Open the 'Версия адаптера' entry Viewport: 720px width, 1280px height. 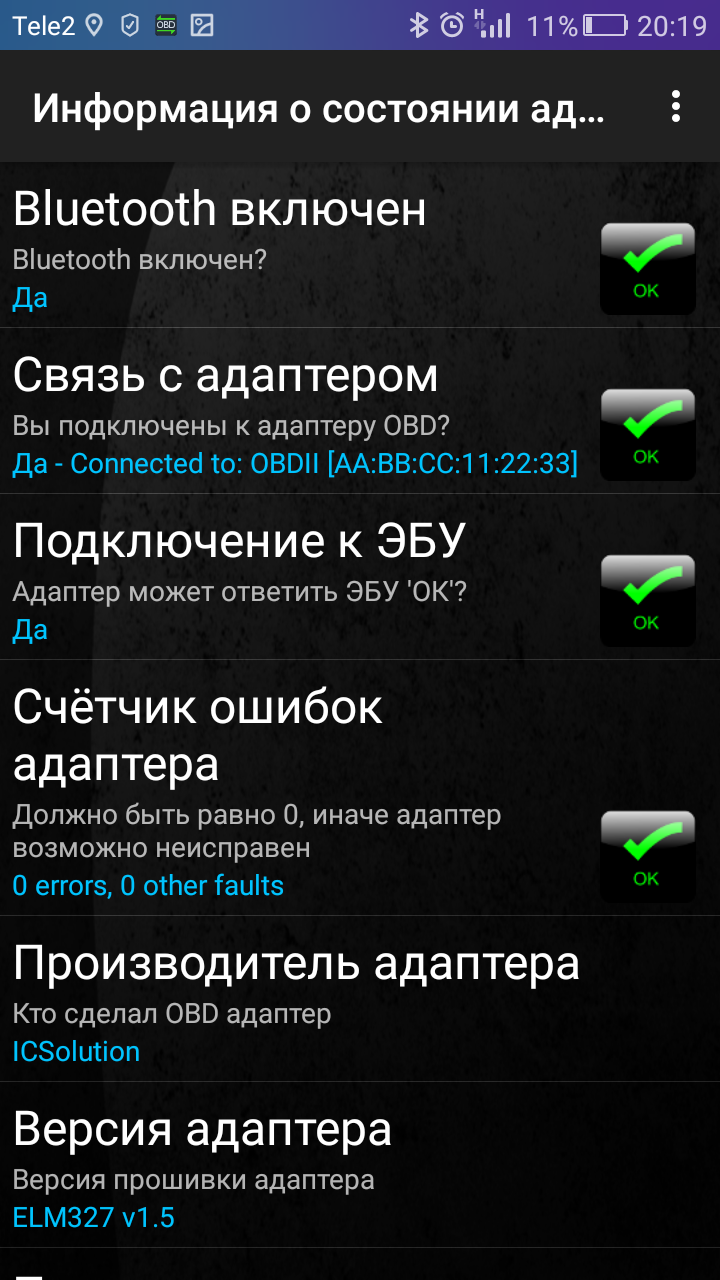click(x=300, y=1166)
